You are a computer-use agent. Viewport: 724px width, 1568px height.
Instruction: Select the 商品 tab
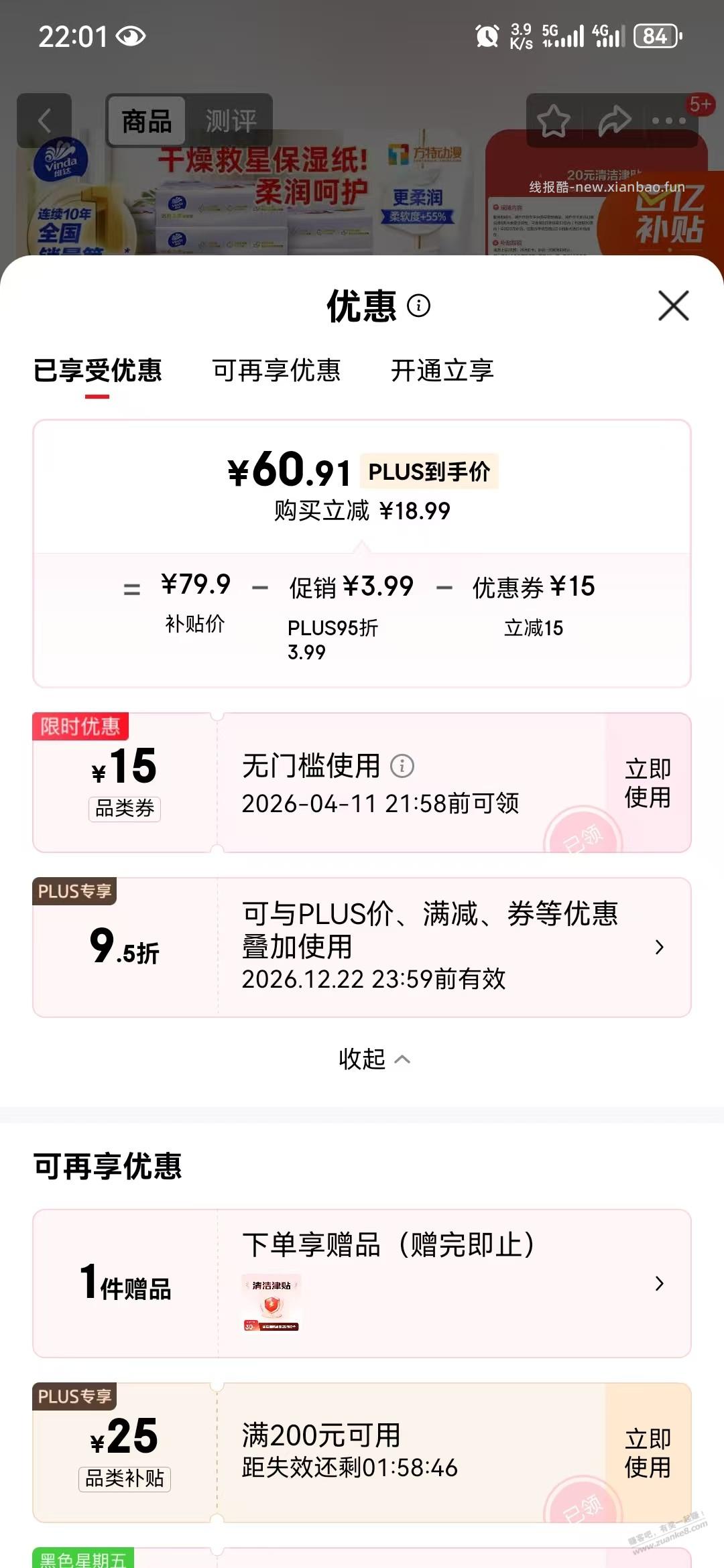click(x=147, y=121)
